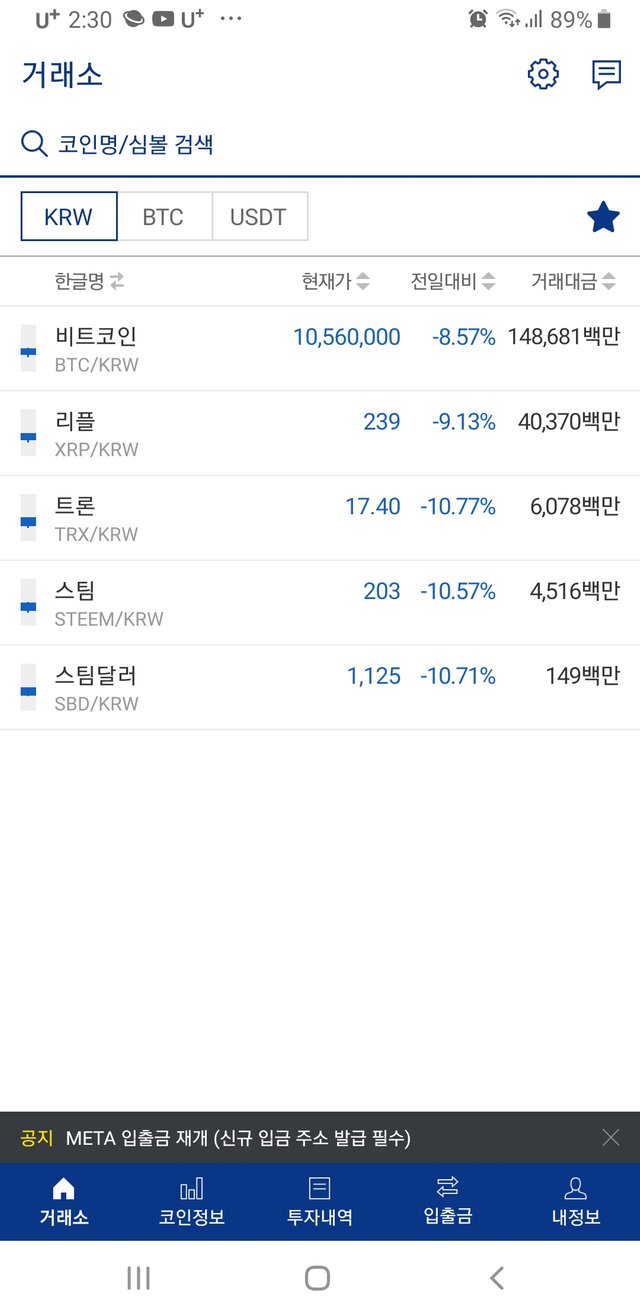Open the 비트코인 BTC/KRW row
Screen dimensions: 640x1316
[x=320, y=348]
